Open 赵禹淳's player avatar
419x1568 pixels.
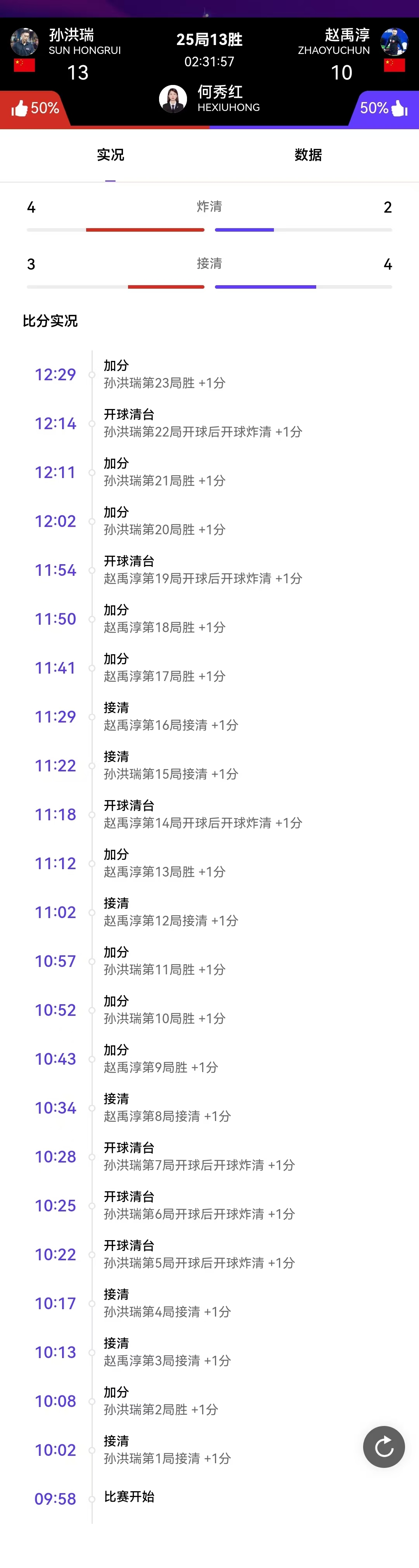(x=394, y=42)
